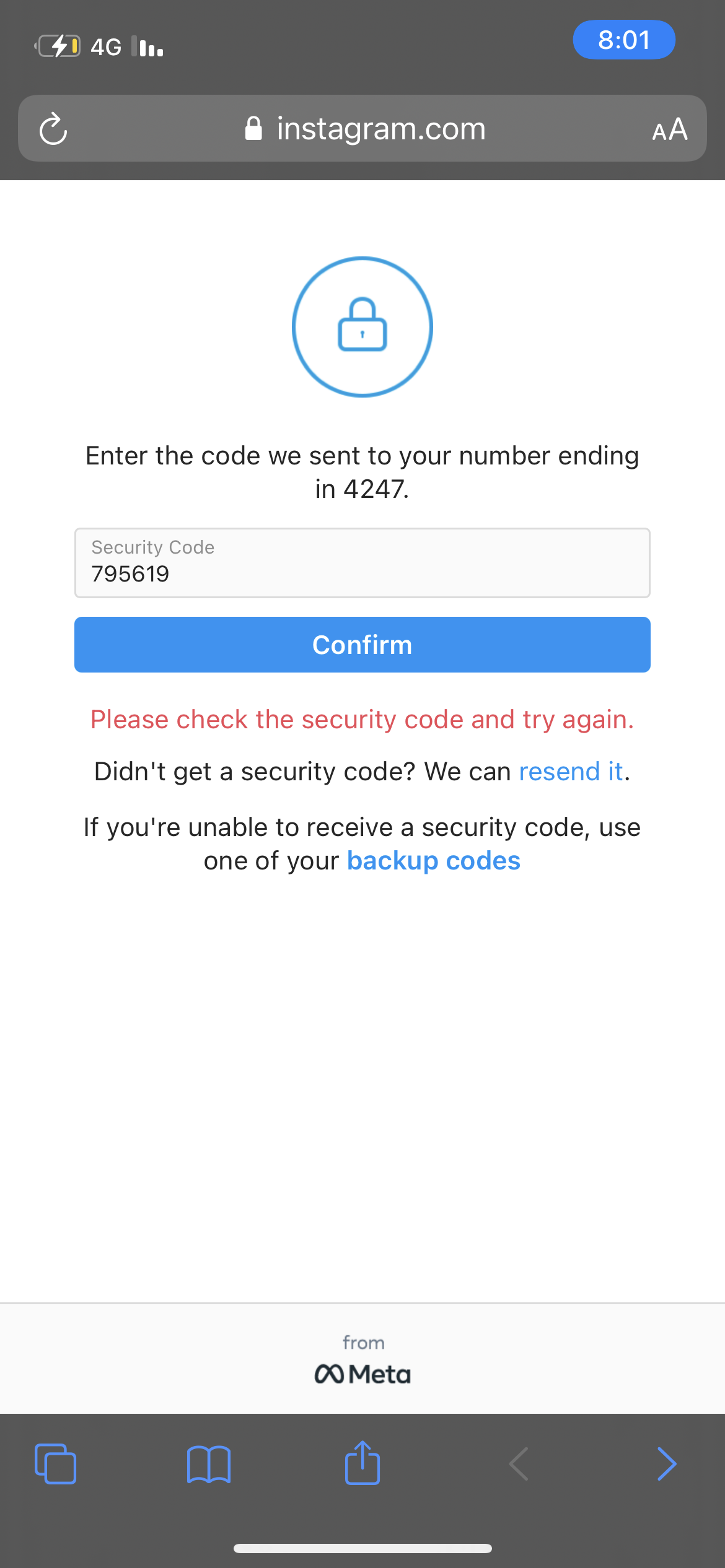Screen dimensions: 725x1568
Task: Resend the security code via 'resend it'
Action: 571,772
